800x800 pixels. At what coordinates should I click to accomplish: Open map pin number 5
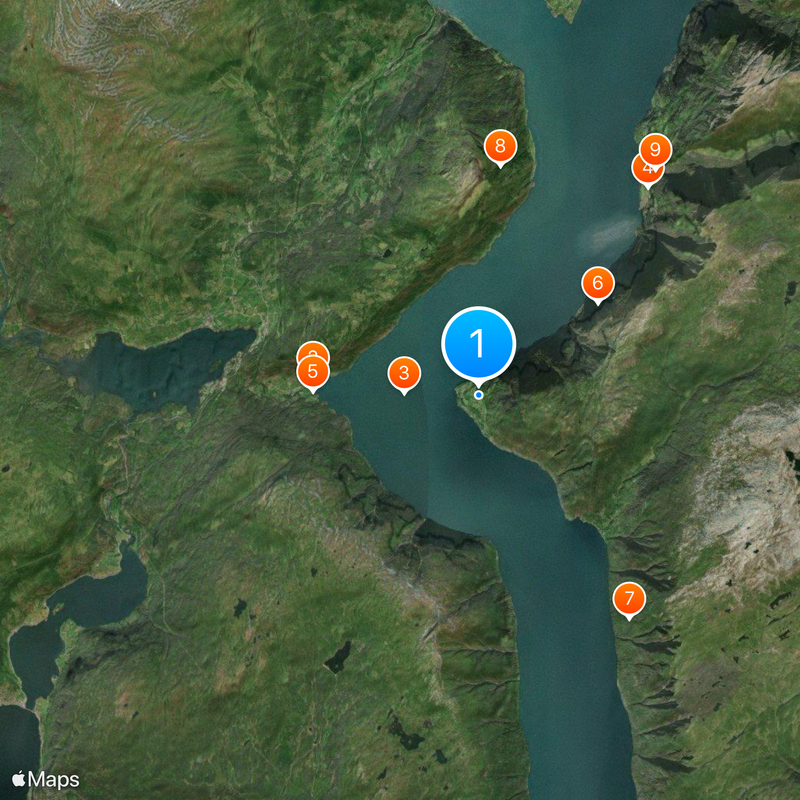pyautogui.click(x=313, y=373)
